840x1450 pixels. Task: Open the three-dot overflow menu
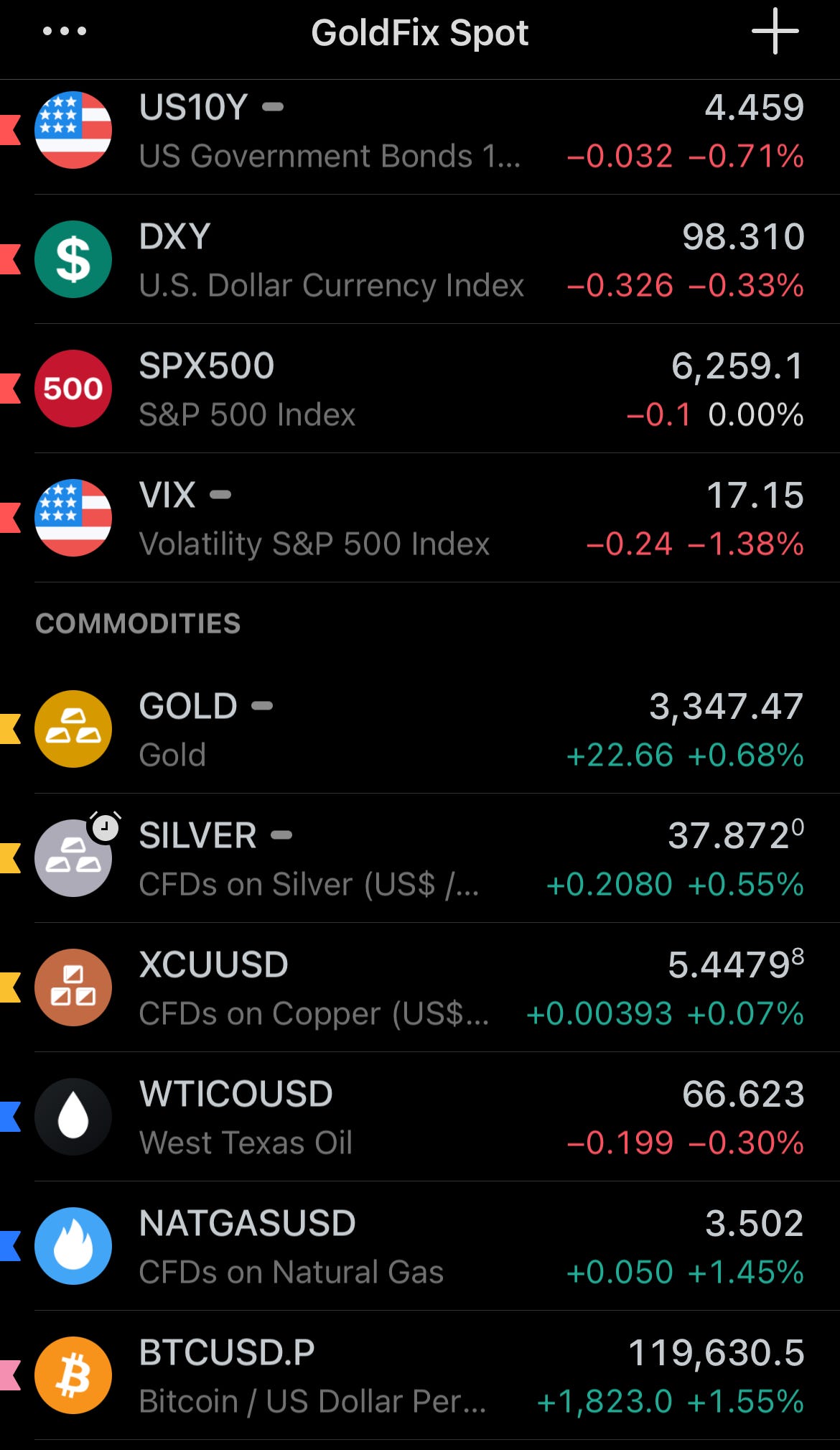pyautogui.click(x=65, y=32)
